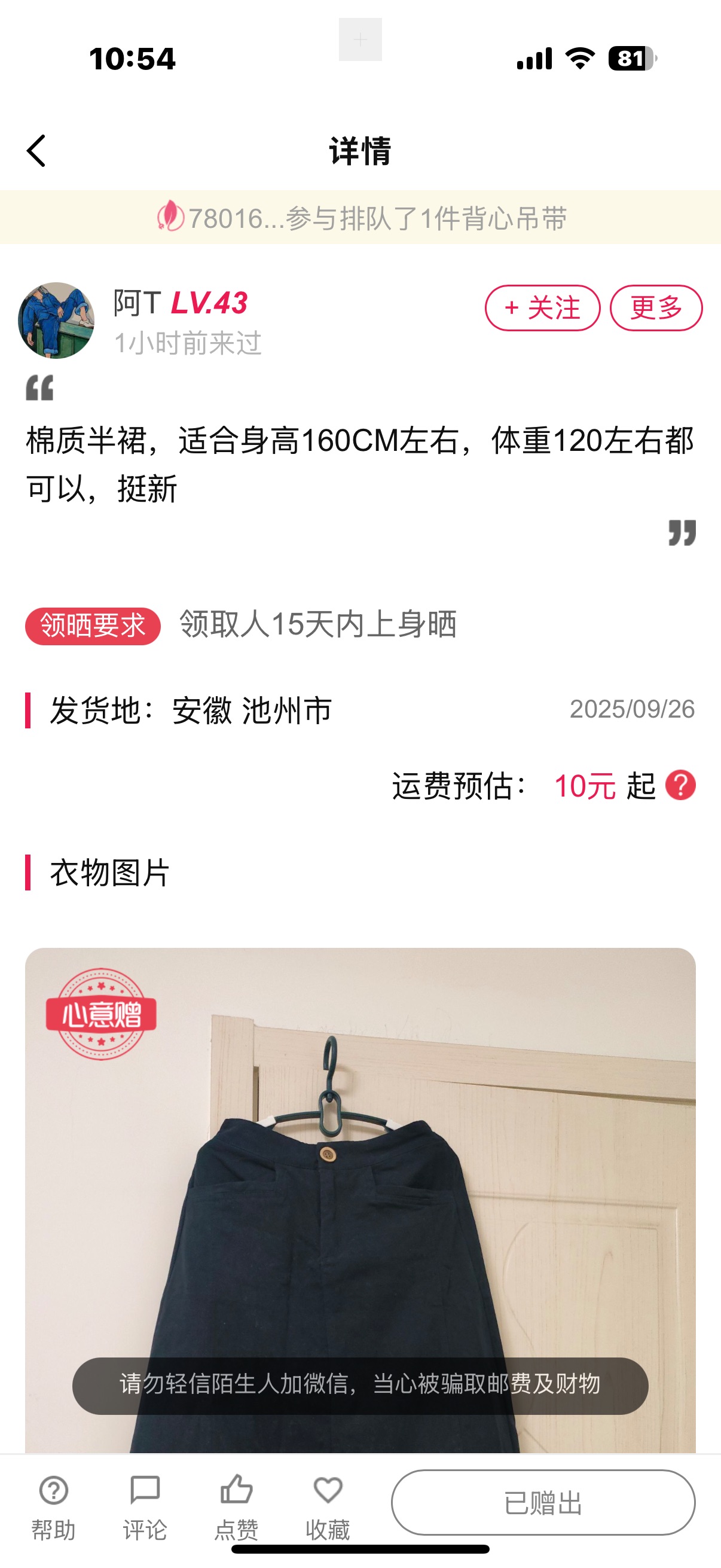Open the 运费预估 question mark help

680,785
